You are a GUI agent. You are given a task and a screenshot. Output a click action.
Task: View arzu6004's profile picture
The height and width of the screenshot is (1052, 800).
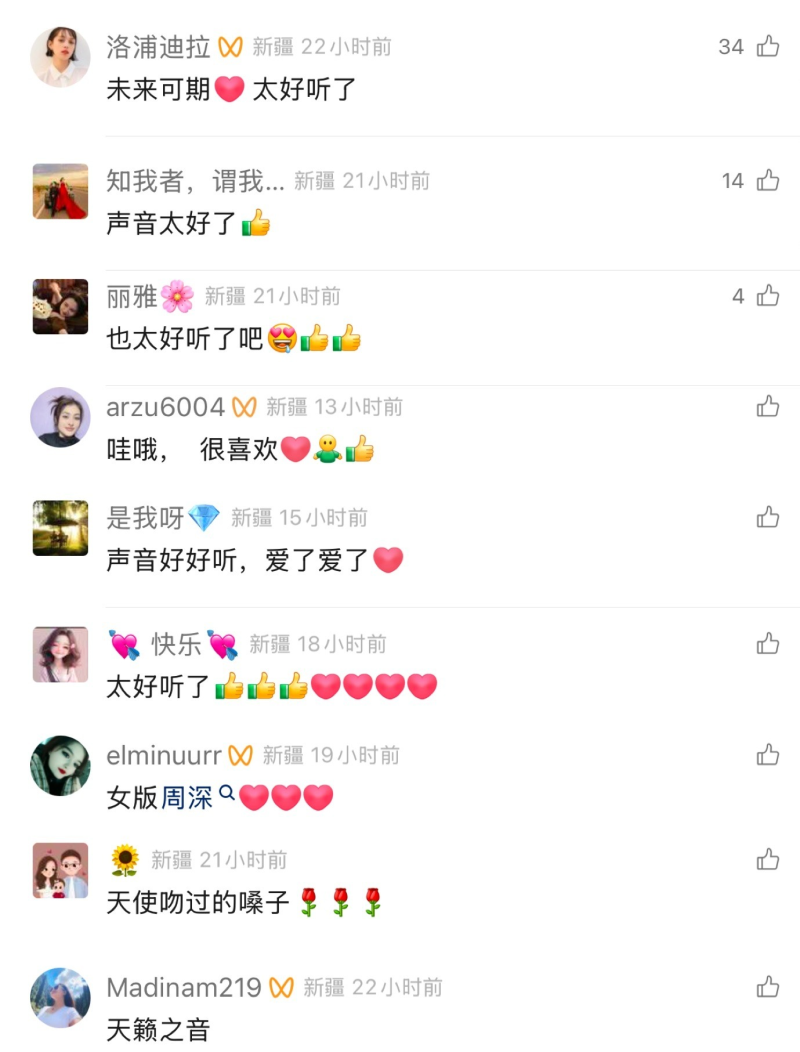click(x=60, y=417)
